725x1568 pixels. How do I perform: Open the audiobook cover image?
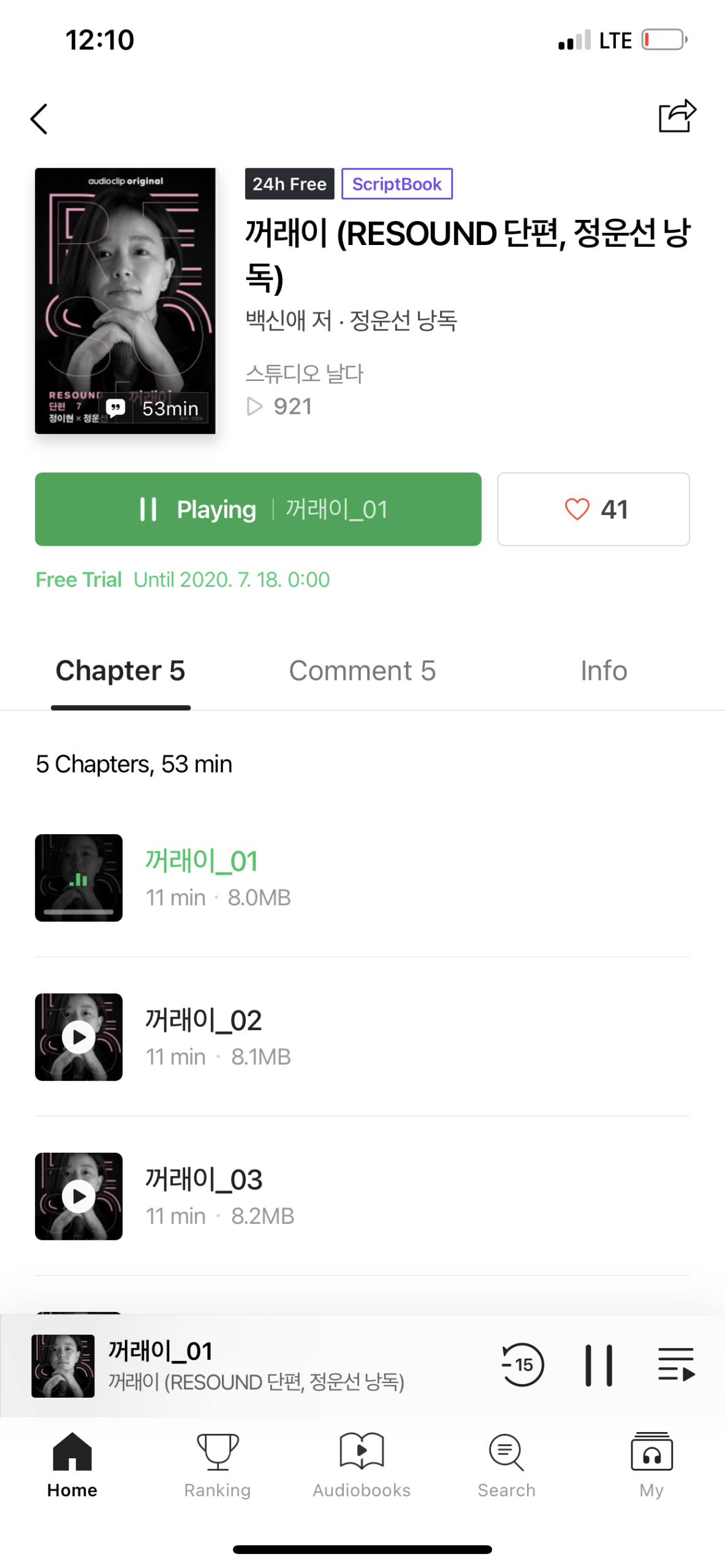coord(125,300)
